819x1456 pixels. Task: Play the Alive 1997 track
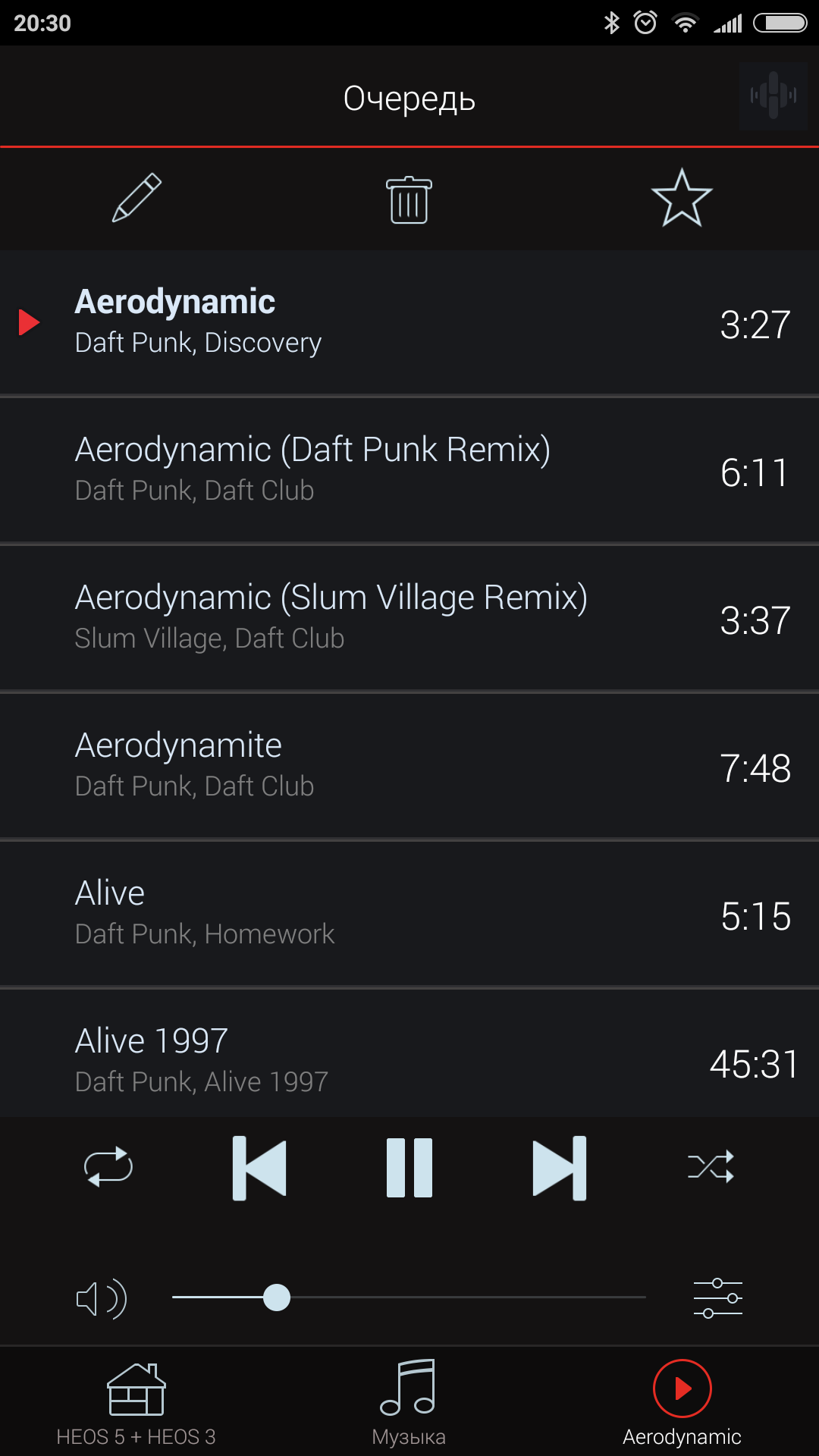[409, 1059]
